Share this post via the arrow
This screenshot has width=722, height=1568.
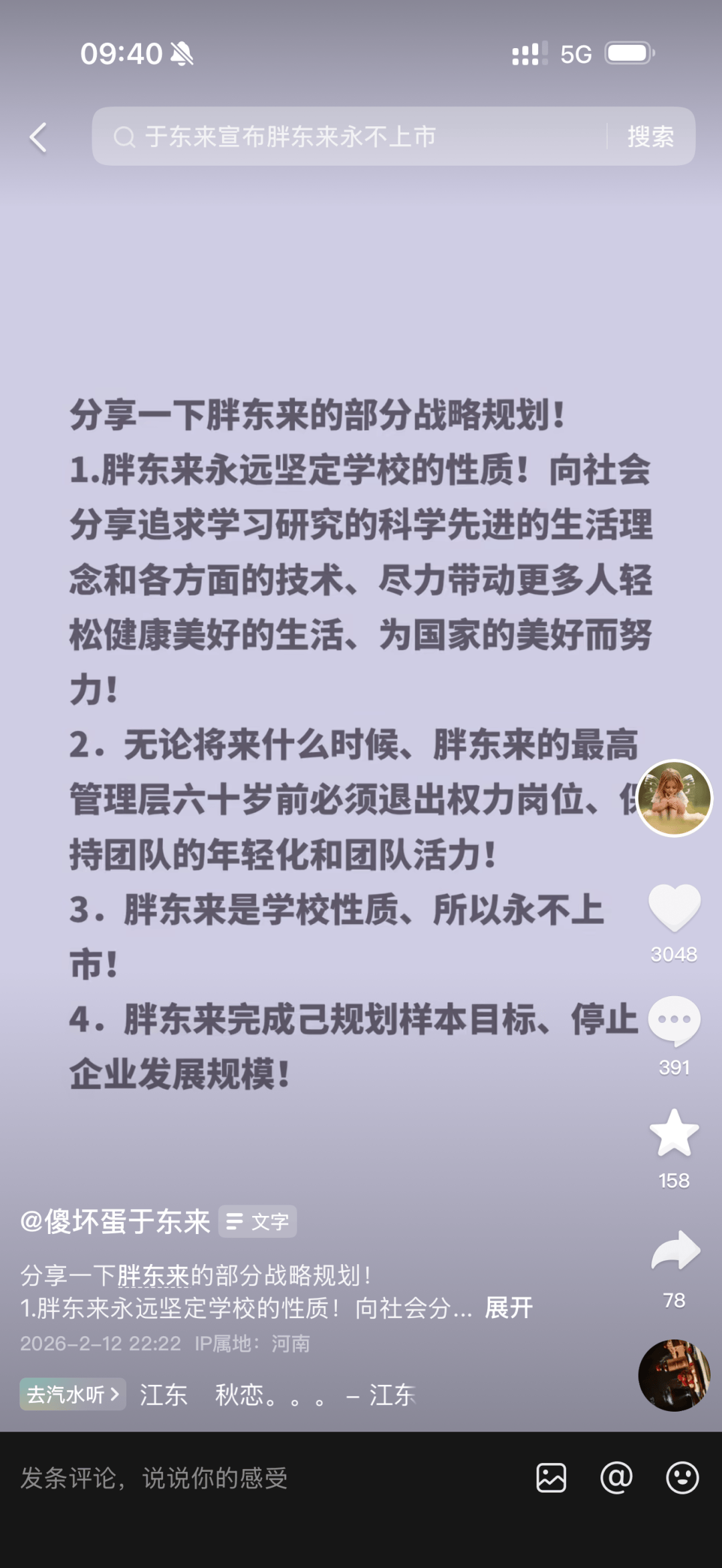click(x=675, y=1251)
